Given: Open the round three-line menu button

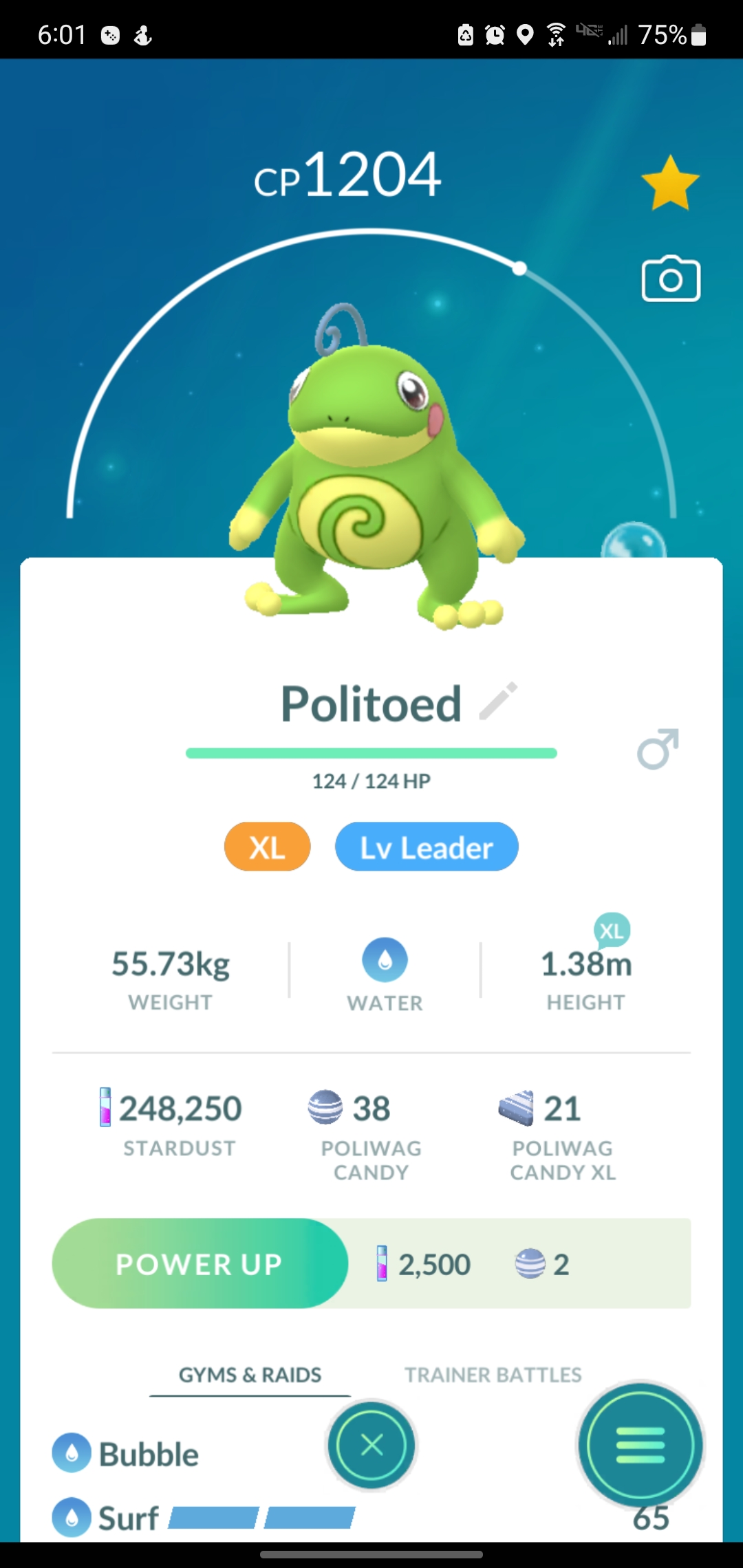Looking at the screenshot, I should [x=640, y=1445].
